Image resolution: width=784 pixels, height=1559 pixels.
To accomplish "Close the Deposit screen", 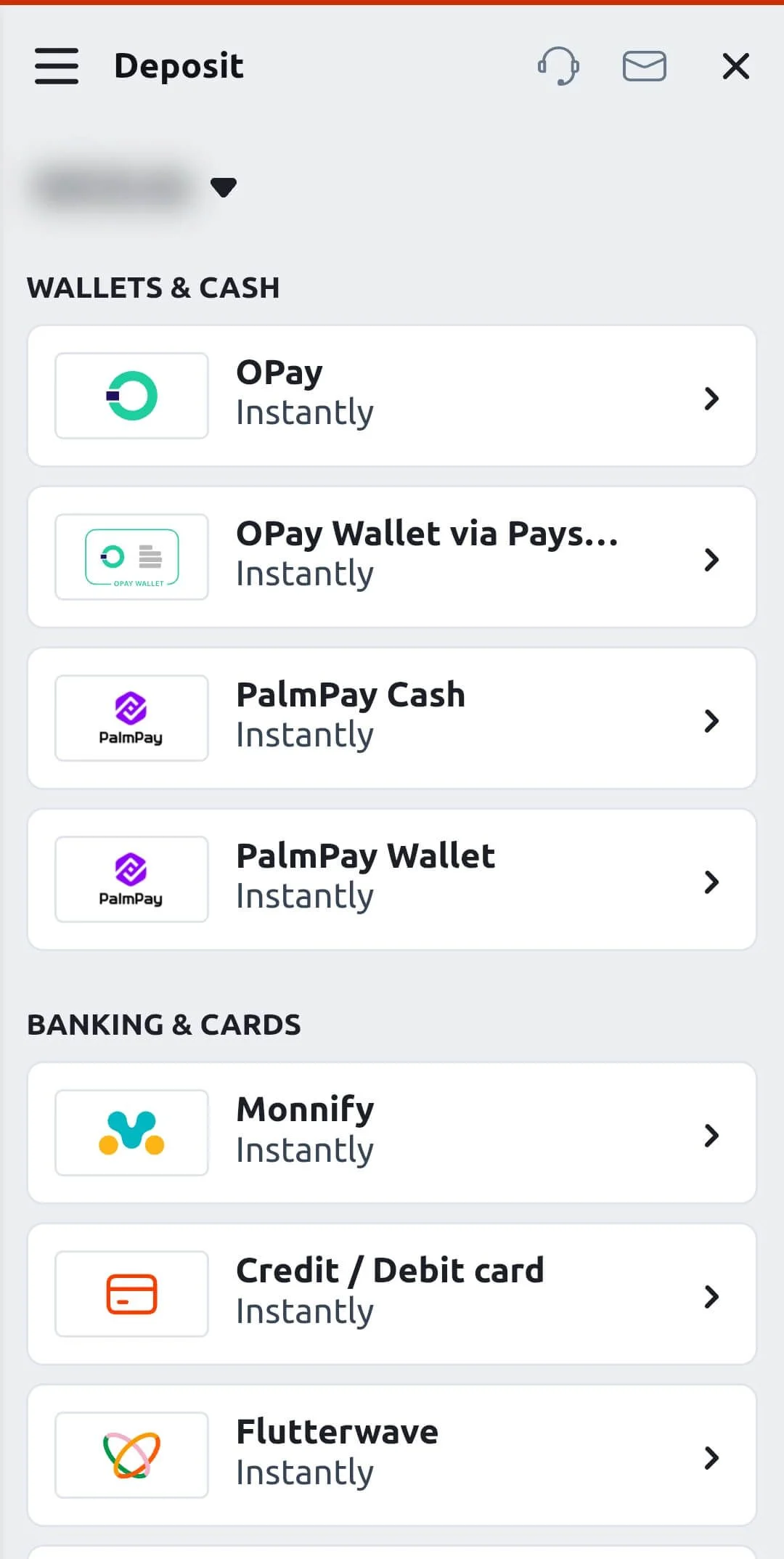I will pyautogui.click(x=735, y=66).
